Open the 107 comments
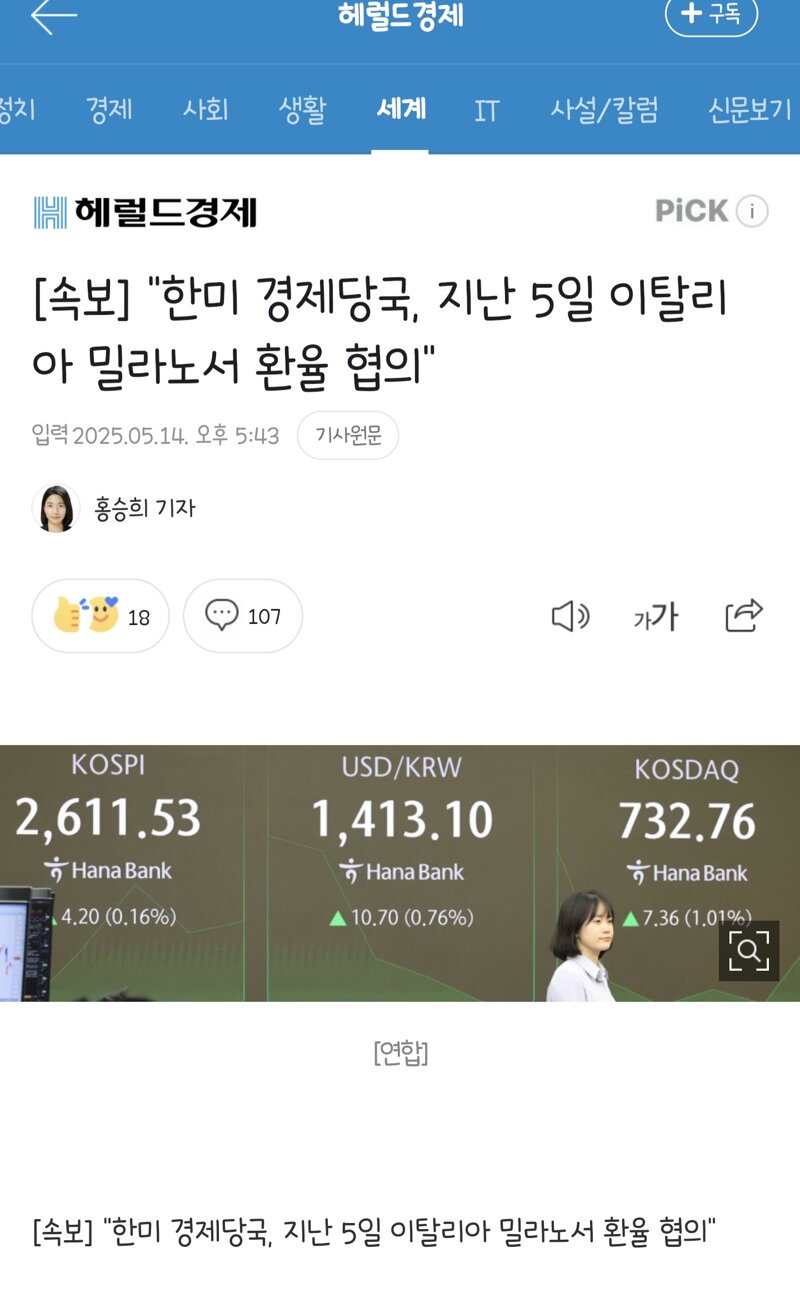 (x=243, y=616)
